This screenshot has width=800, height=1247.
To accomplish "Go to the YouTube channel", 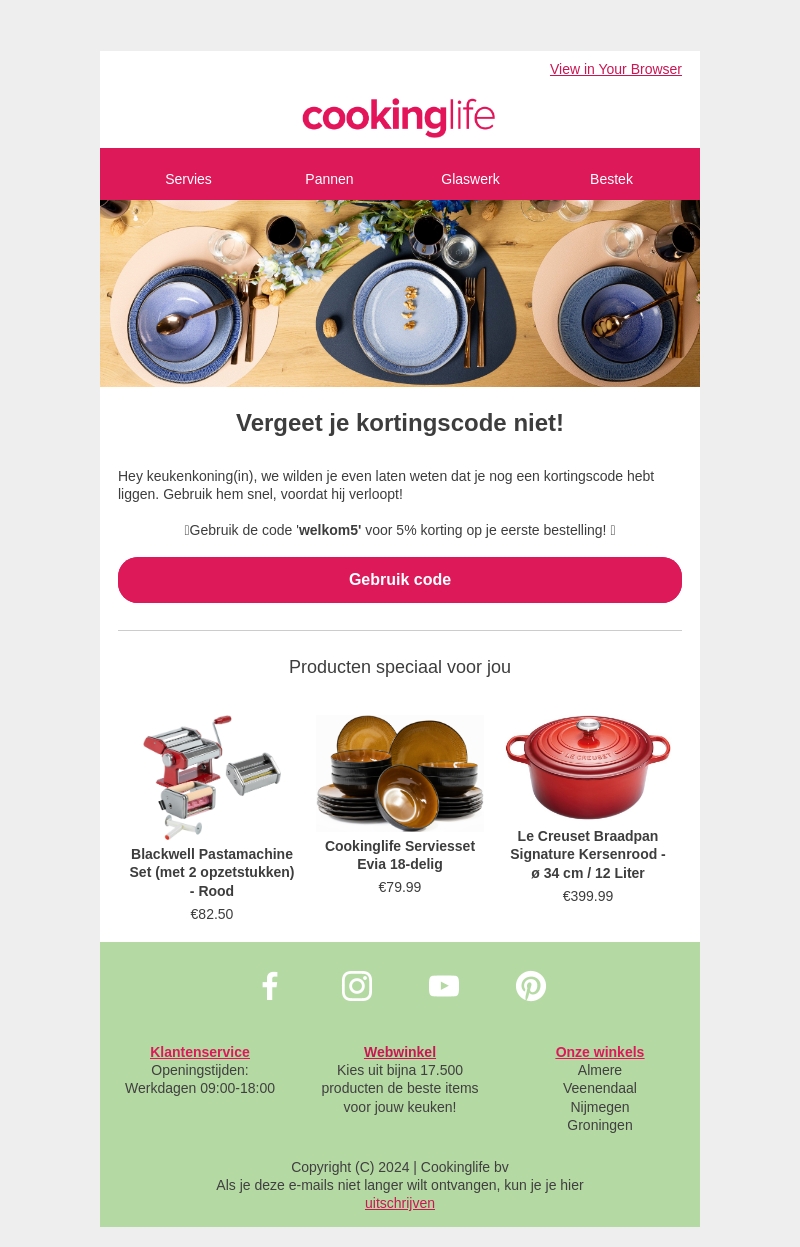I will click(444, 986).
